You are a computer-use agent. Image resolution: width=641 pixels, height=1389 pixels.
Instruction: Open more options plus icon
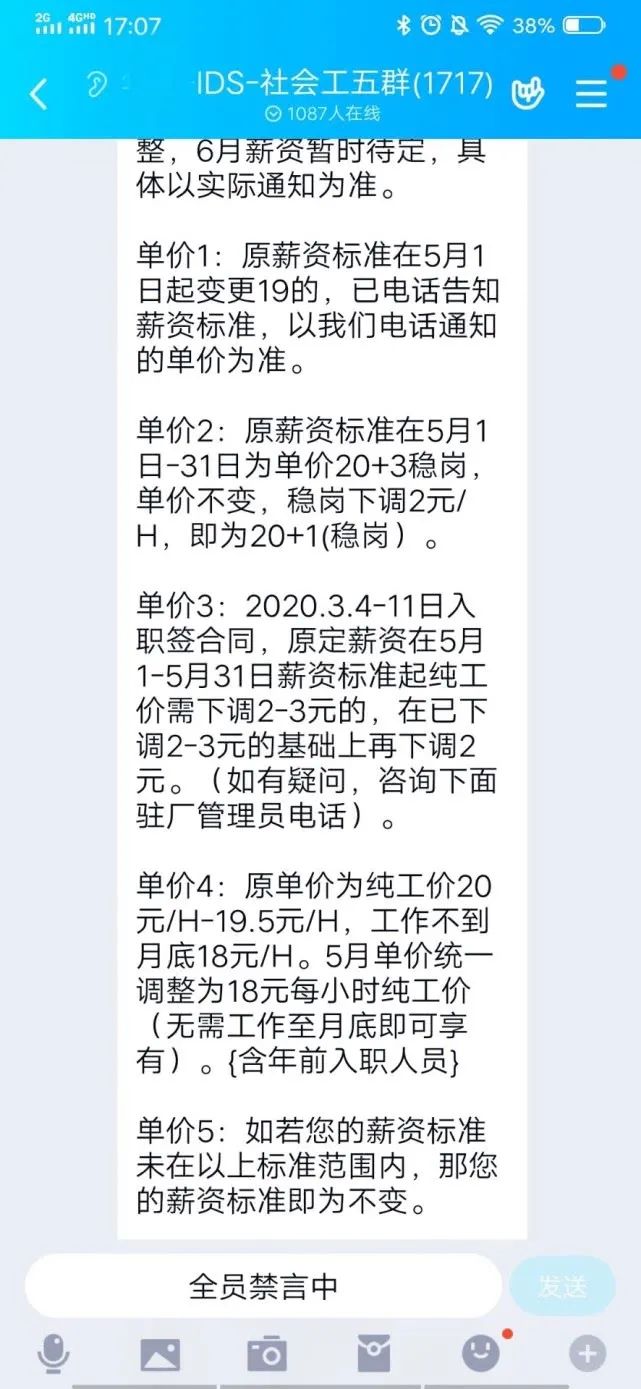coord(587,1354)
